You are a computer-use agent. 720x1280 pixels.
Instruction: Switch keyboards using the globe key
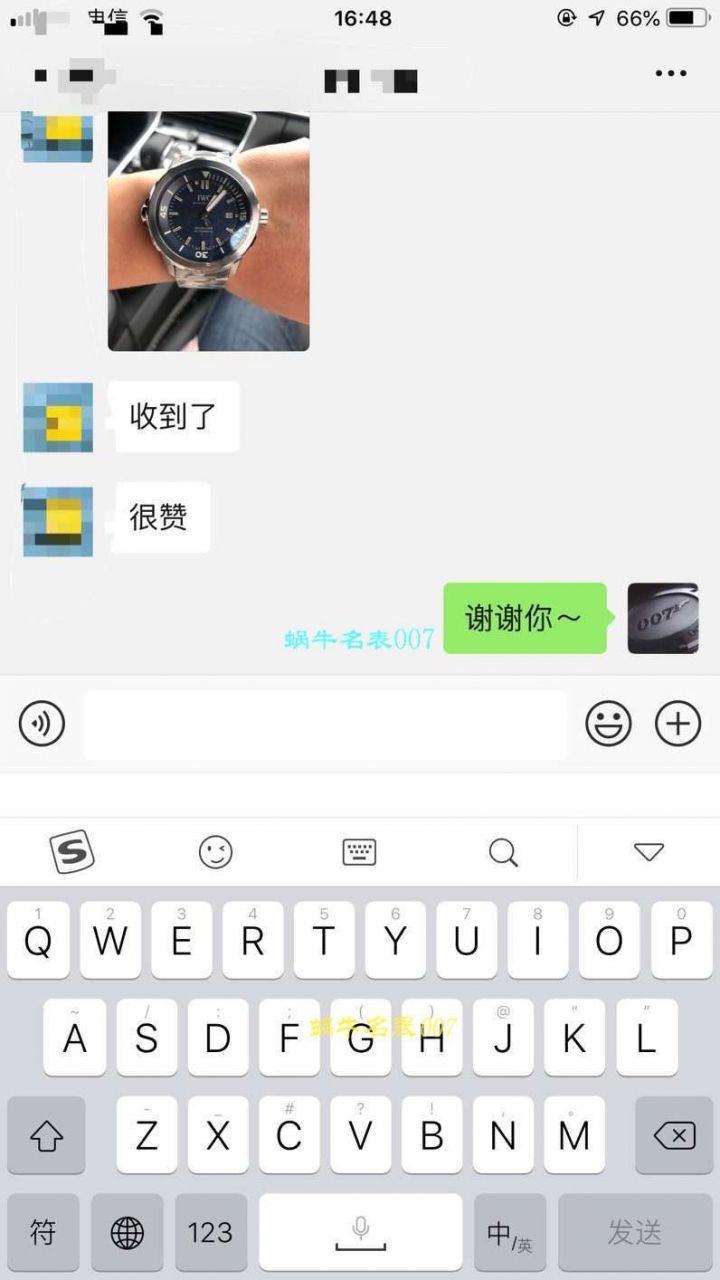coord(127,1232)
